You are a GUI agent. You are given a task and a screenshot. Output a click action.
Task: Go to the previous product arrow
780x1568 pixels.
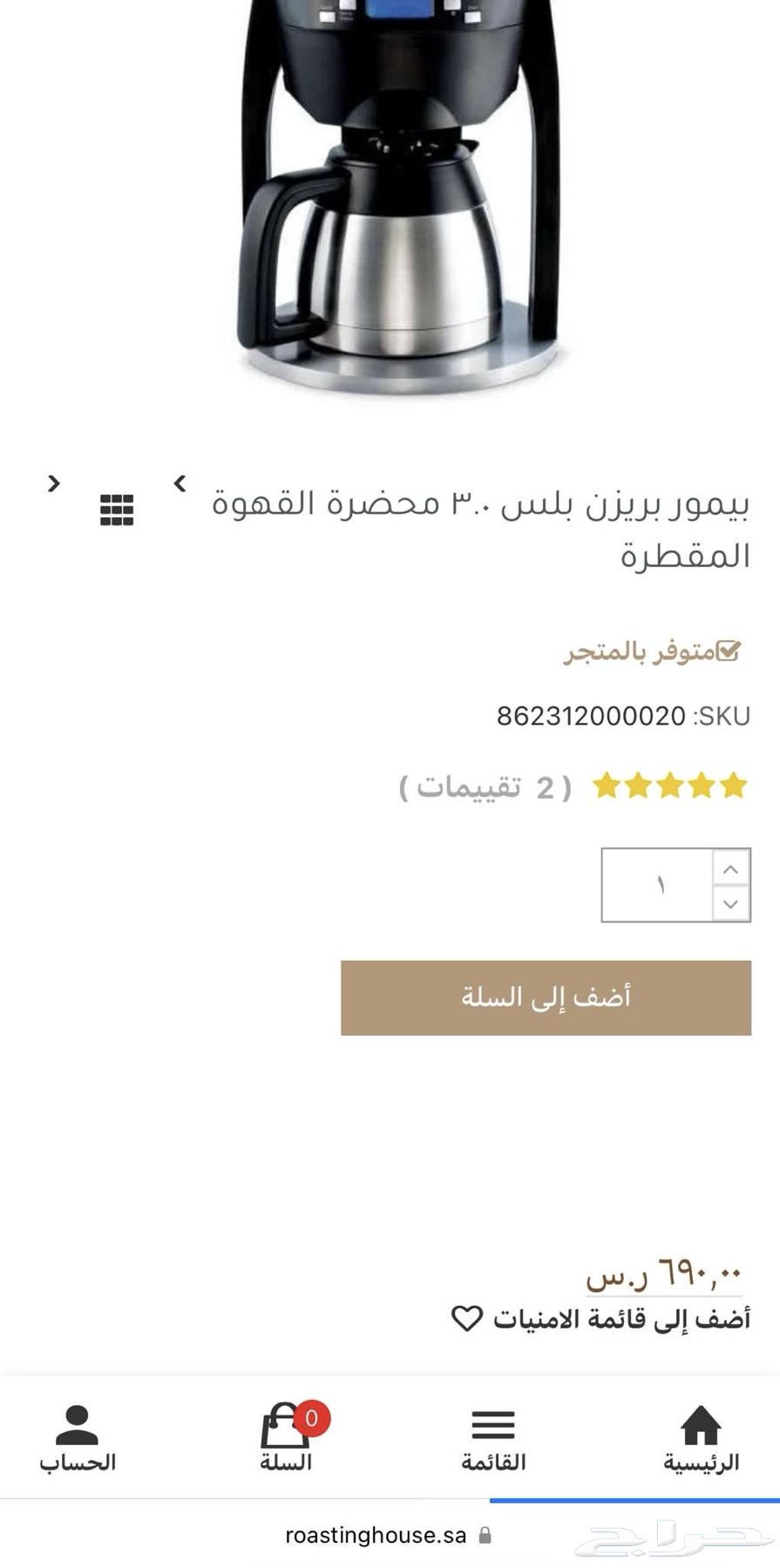(180, 483)
